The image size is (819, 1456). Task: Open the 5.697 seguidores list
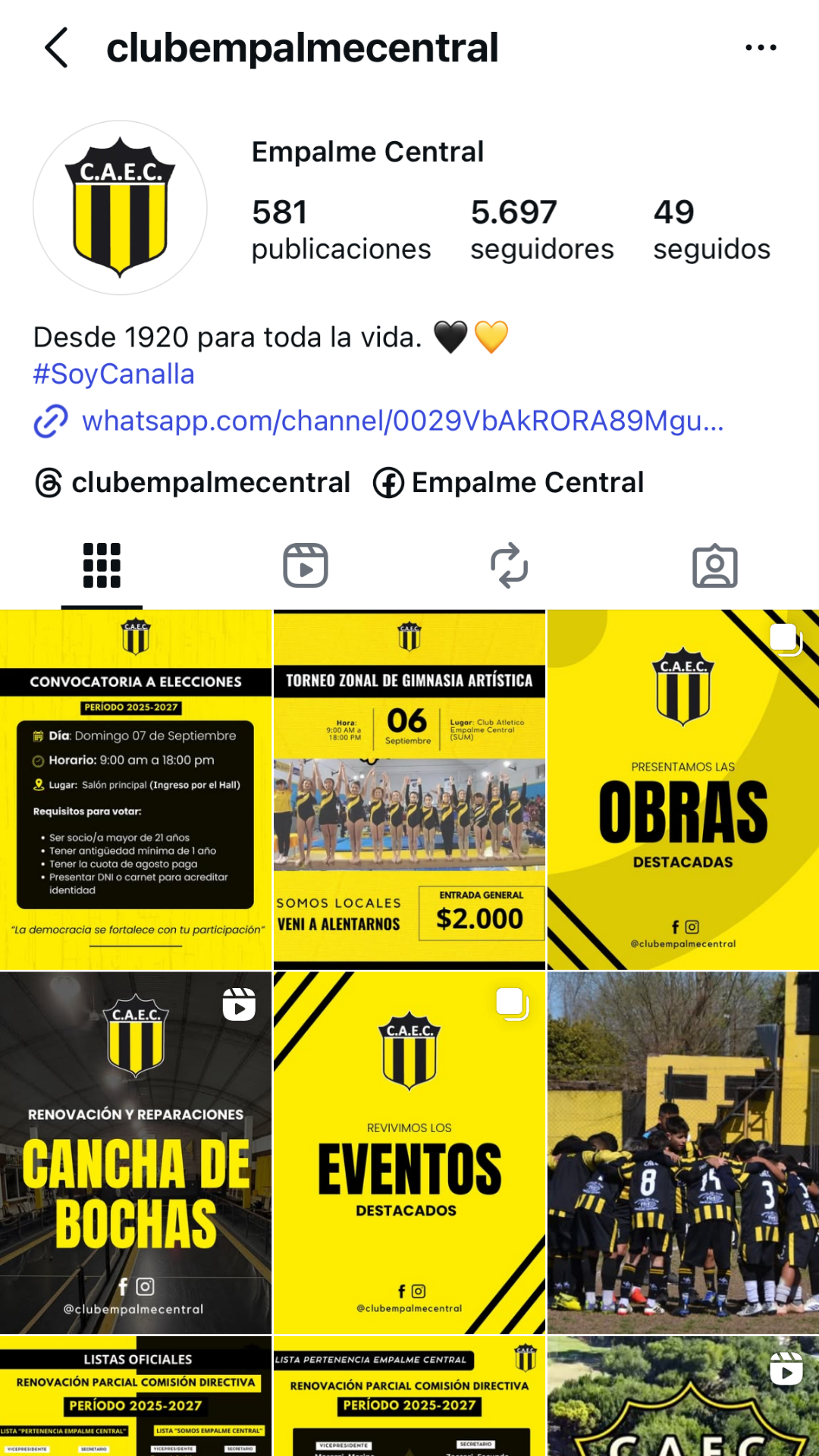click(x=541, y=229)
